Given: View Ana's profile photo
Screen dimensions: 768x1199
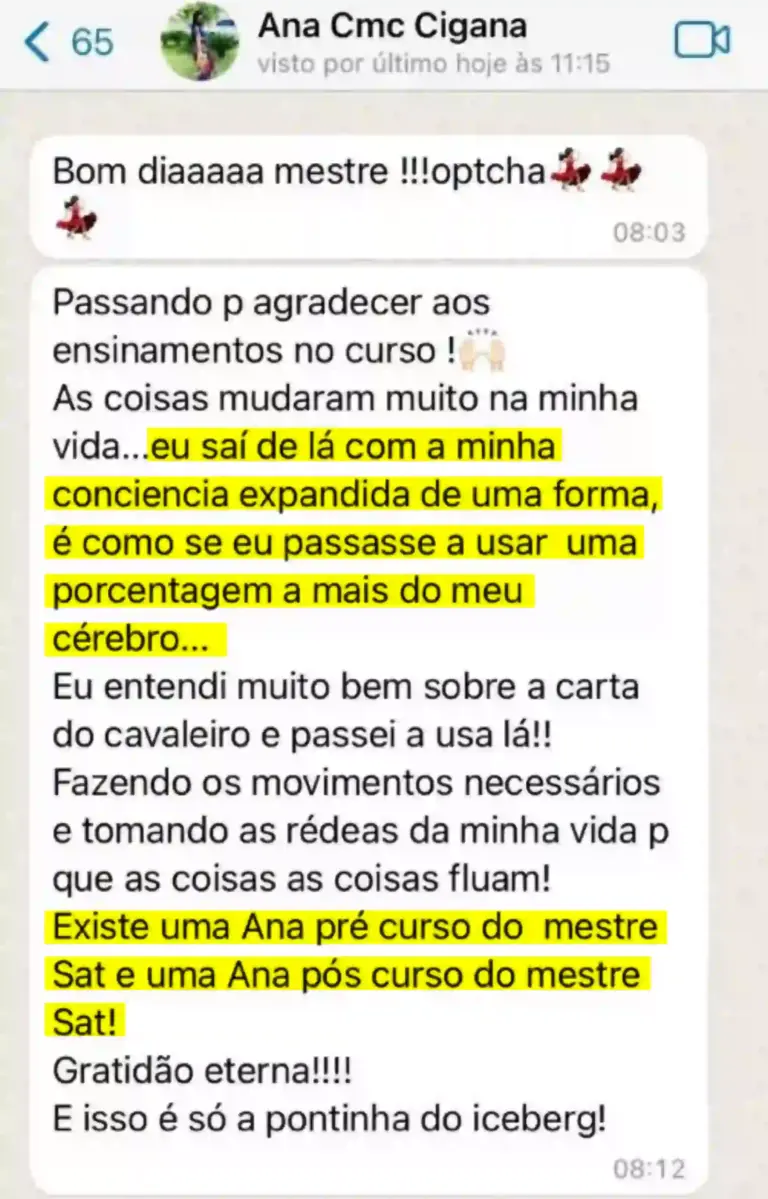Looking at the screenshot, I should 199,41.
